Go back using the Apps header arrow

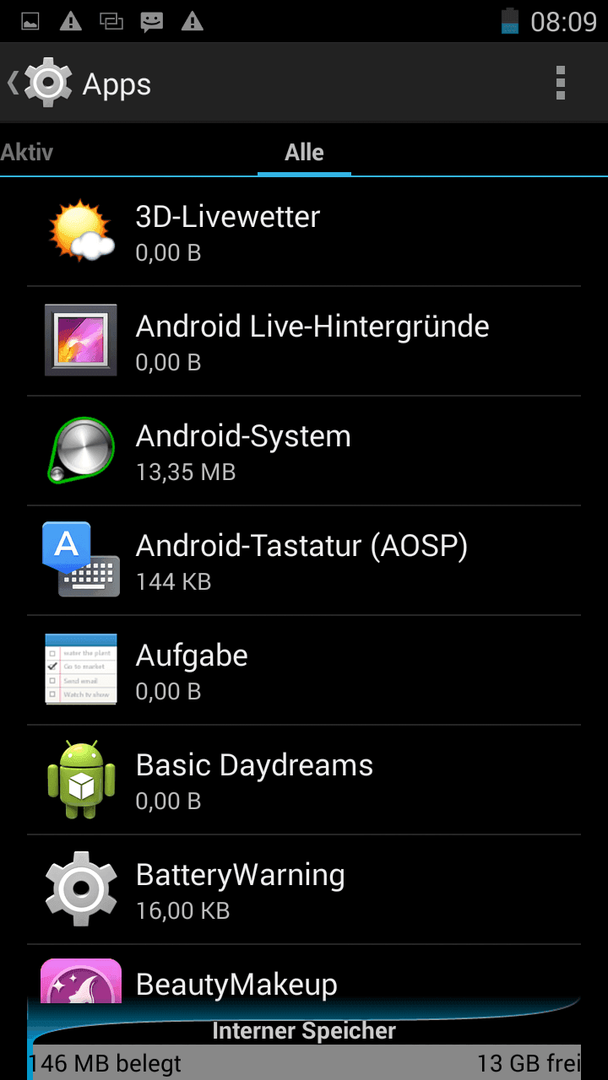pos(40,83)
